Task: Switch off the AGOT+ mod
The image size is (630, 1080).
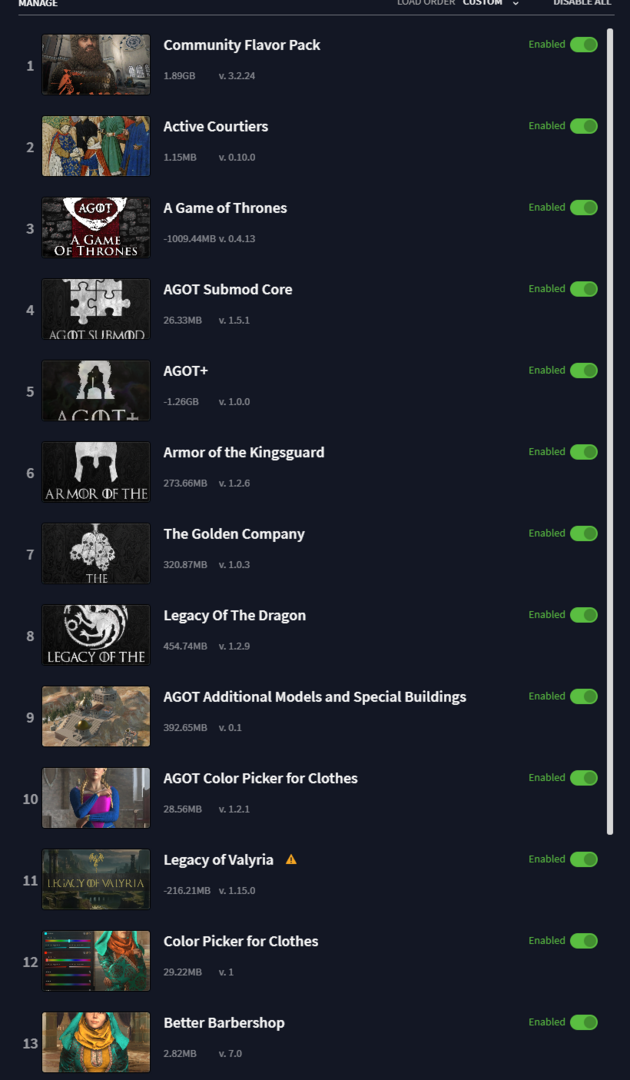Action: coord(583,371)
